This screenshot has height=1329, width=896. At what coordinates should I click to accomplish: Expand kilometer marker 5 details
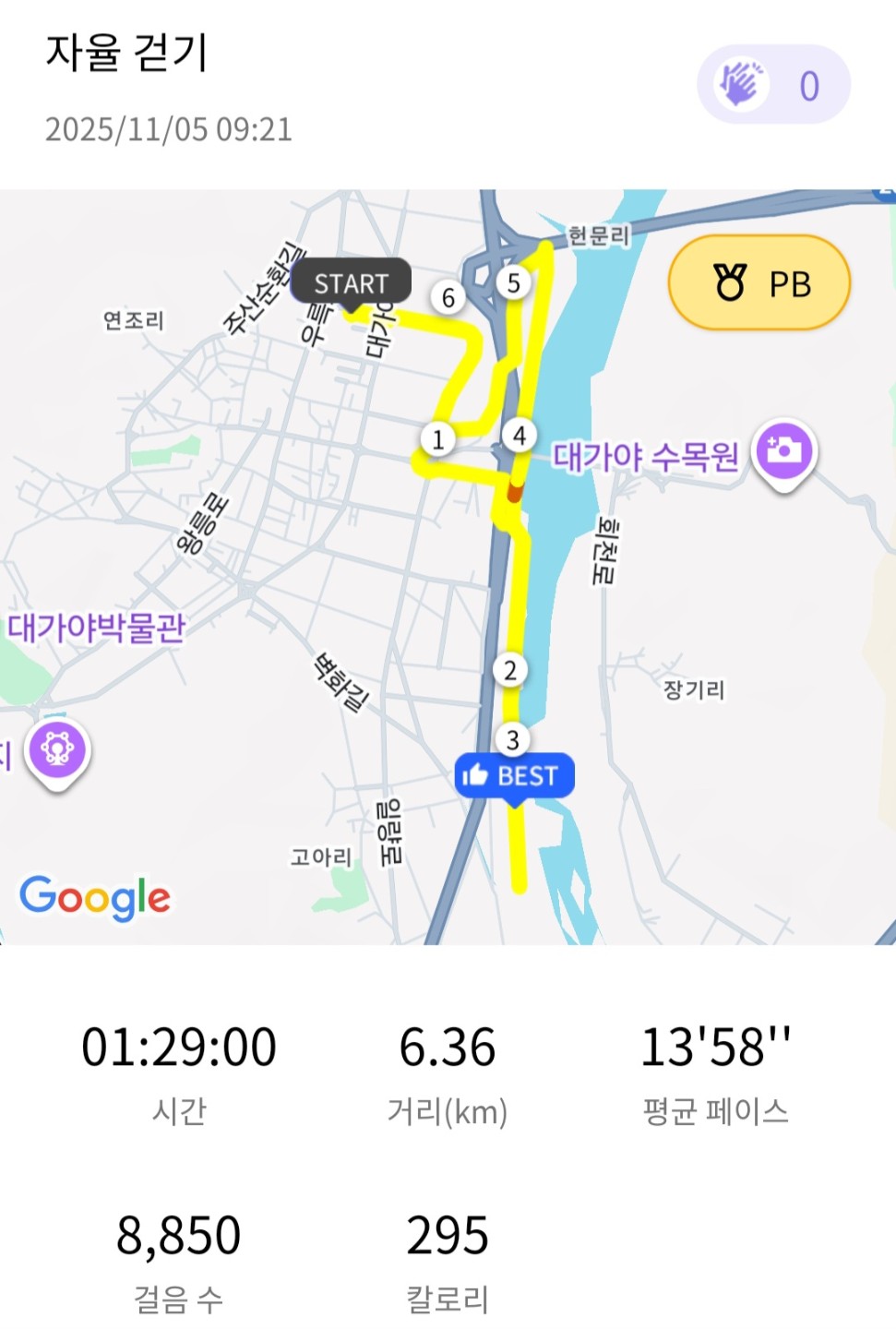pyautogui.click(x=513, y=284)
